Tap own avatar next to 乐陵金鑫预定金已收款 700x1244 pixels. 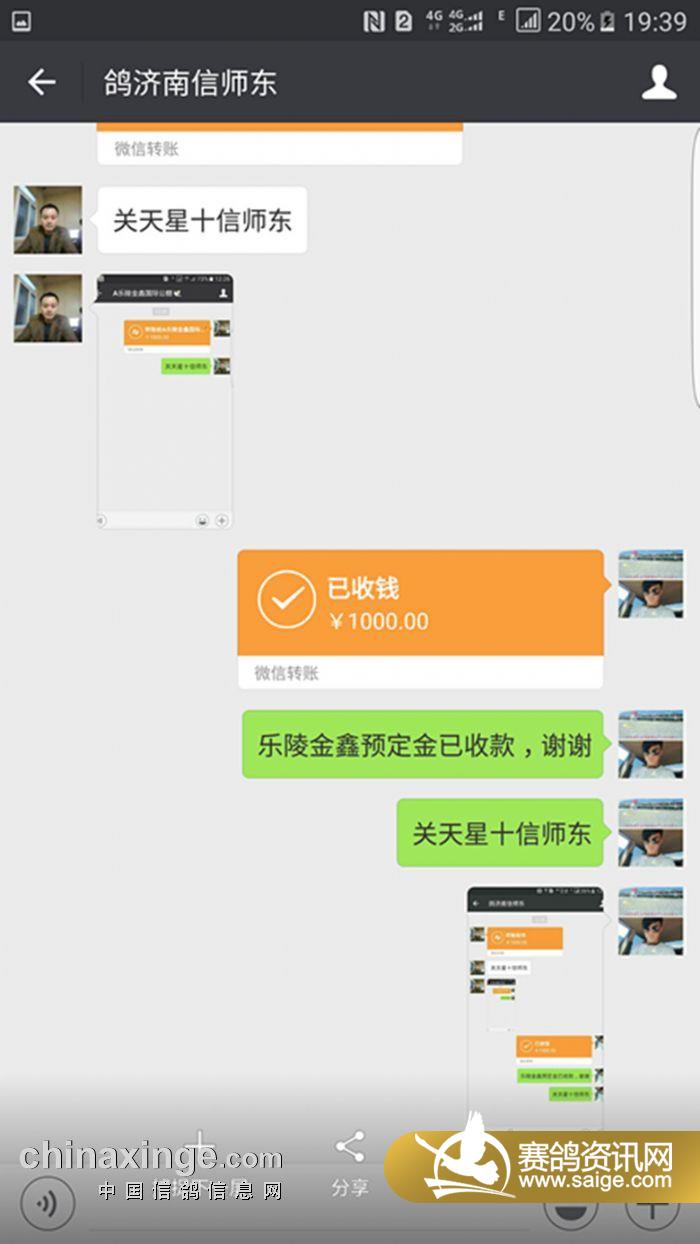point(650,745)
